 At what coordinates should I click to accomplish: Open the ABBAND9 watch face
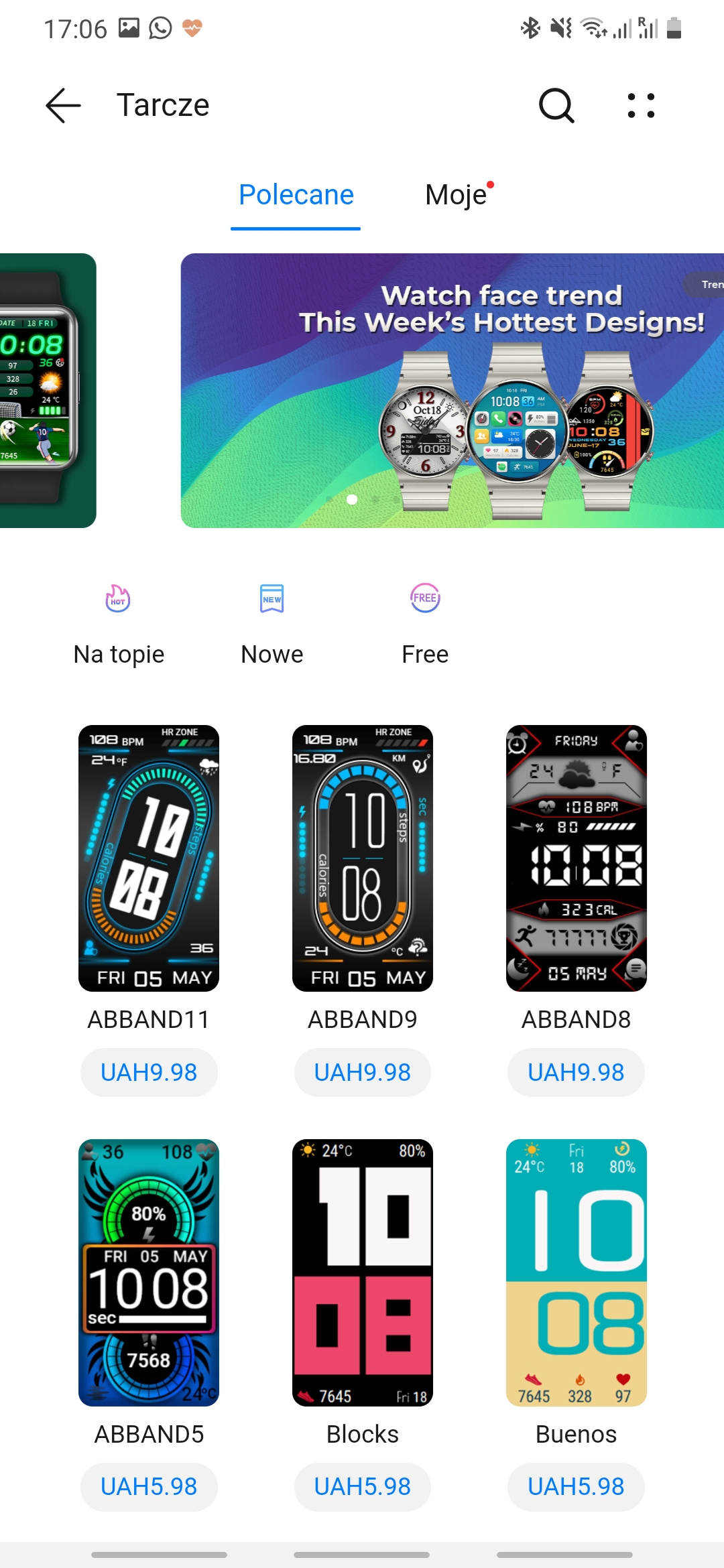point(363,858)
